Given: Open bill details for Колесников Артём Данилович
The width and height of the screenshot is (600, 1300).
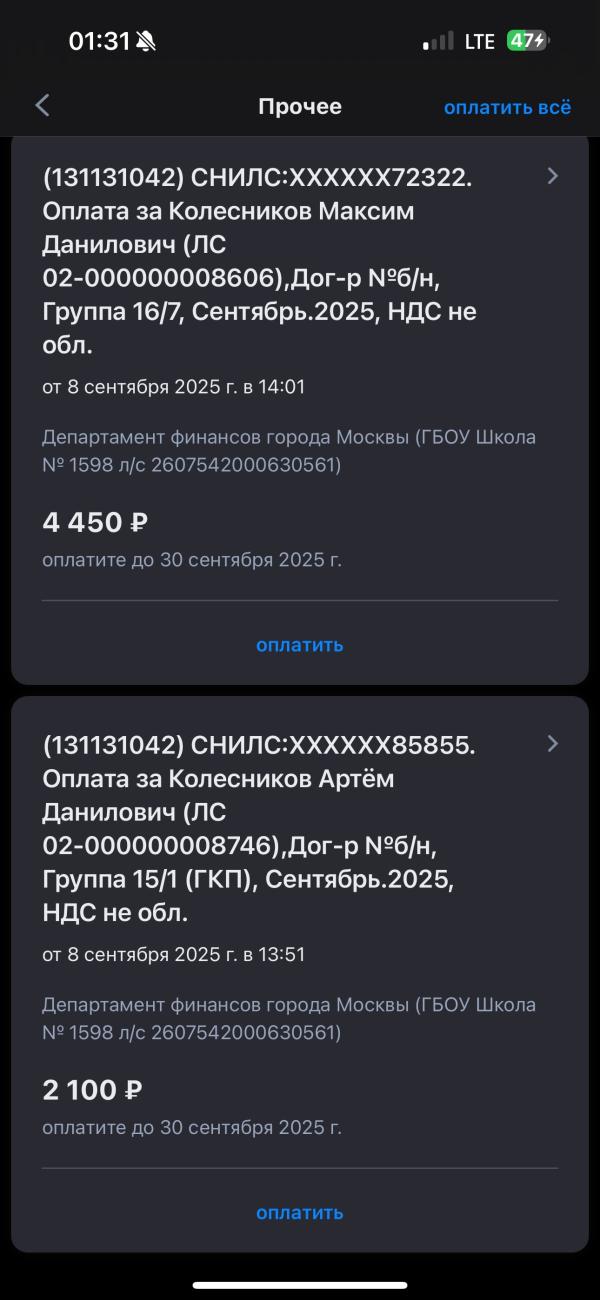Looking at the screenshot, I should click(x=553, y=744).
